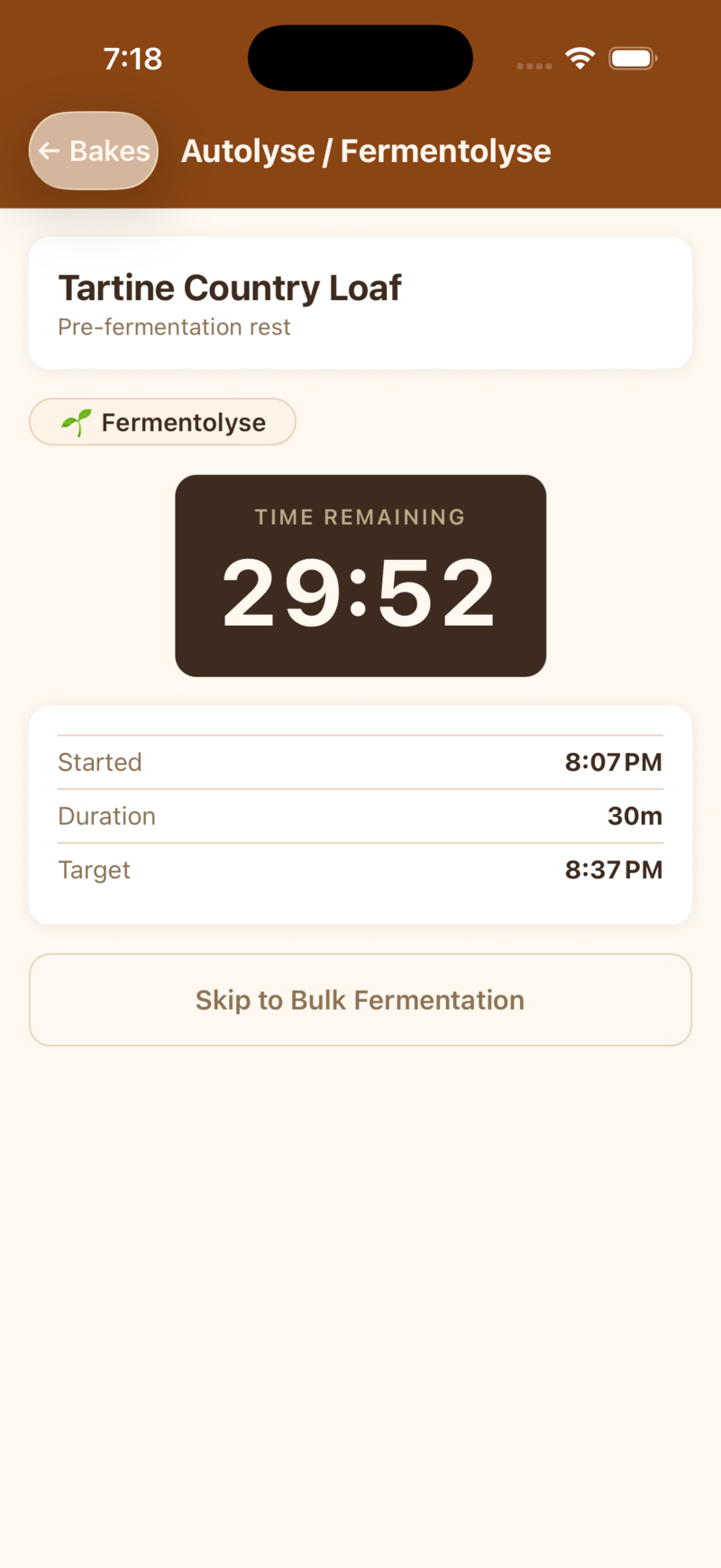The width and height of the screenshot is (721, 1568).
Task: Expand details on the 8:07 PM start time
Action: pos(614,762)
